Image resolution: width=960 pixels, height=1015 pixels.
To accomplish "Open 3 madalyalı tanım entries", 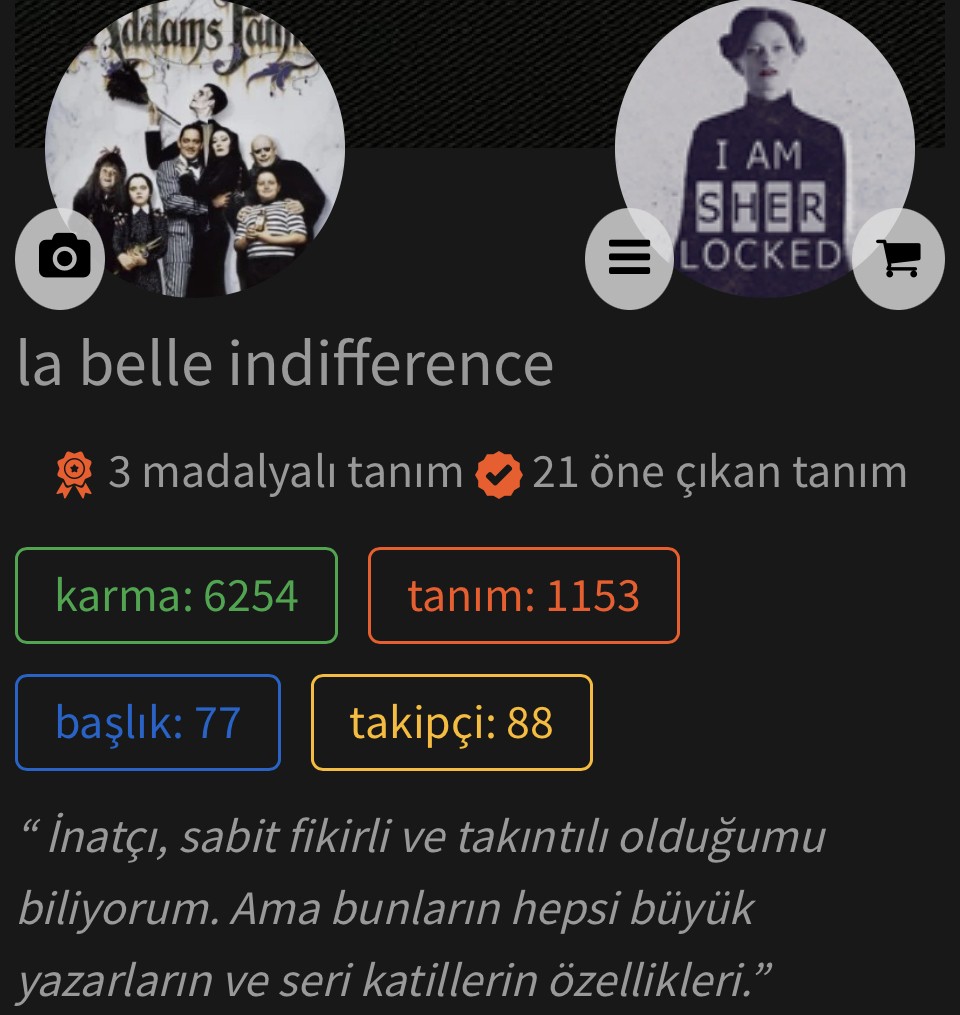I will 260,473.
